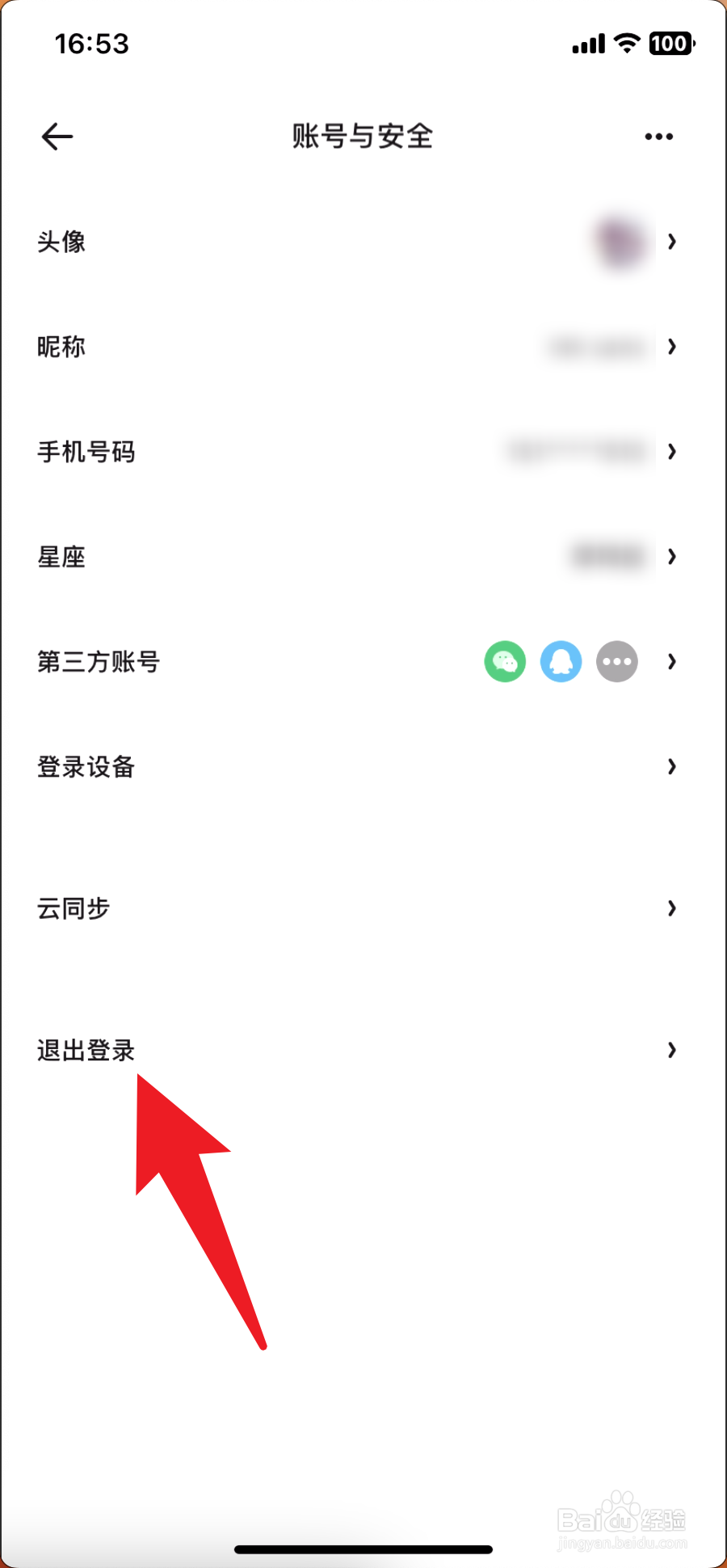Tap the back arrow to return
This screenshot has height=1568, width=727.
click(x=56, y=136)
